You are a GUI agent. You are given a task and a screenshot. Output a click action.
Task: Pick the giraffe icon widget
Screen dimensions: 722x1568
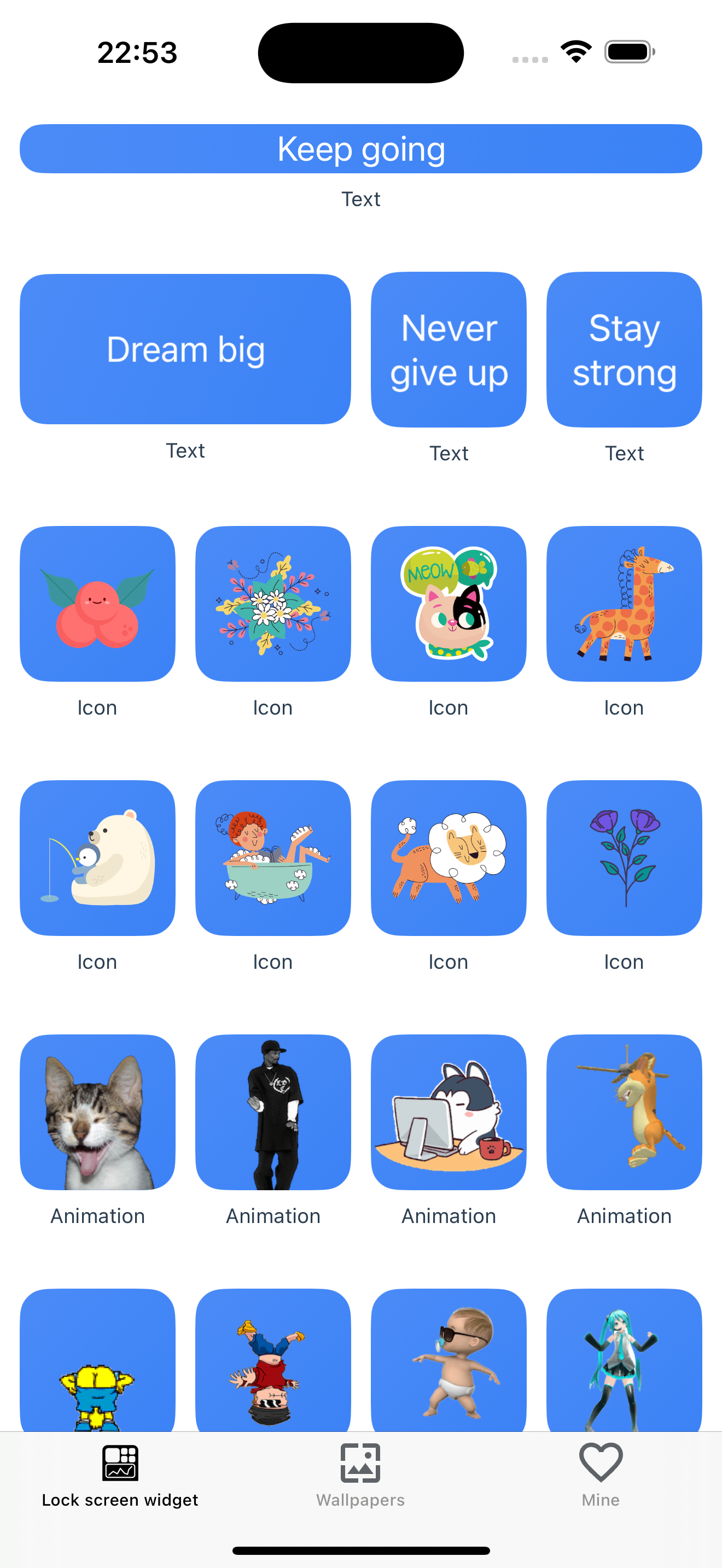click(624, 603)
